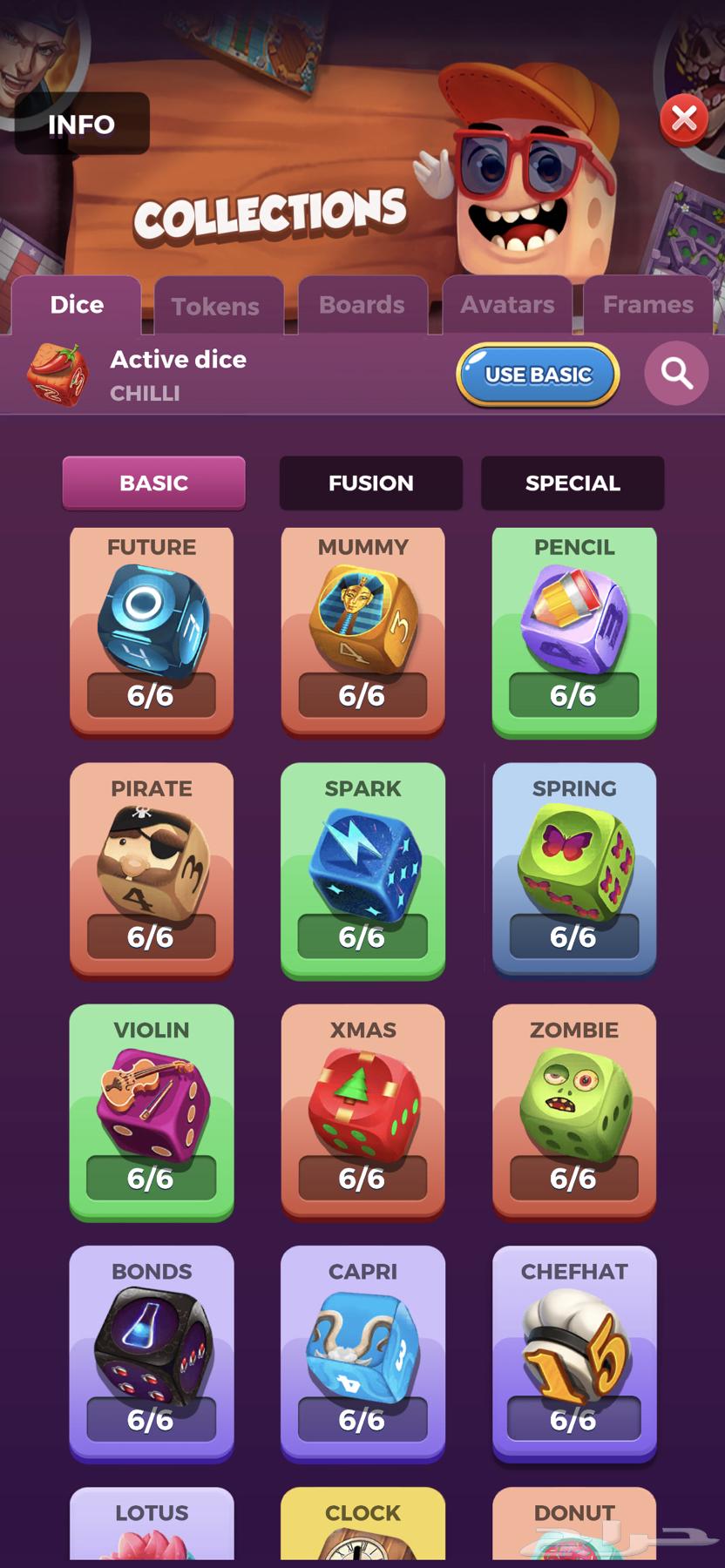Screen dimensions: 725x1568
Task: Open the INFO button
Action: coord(81,124)
